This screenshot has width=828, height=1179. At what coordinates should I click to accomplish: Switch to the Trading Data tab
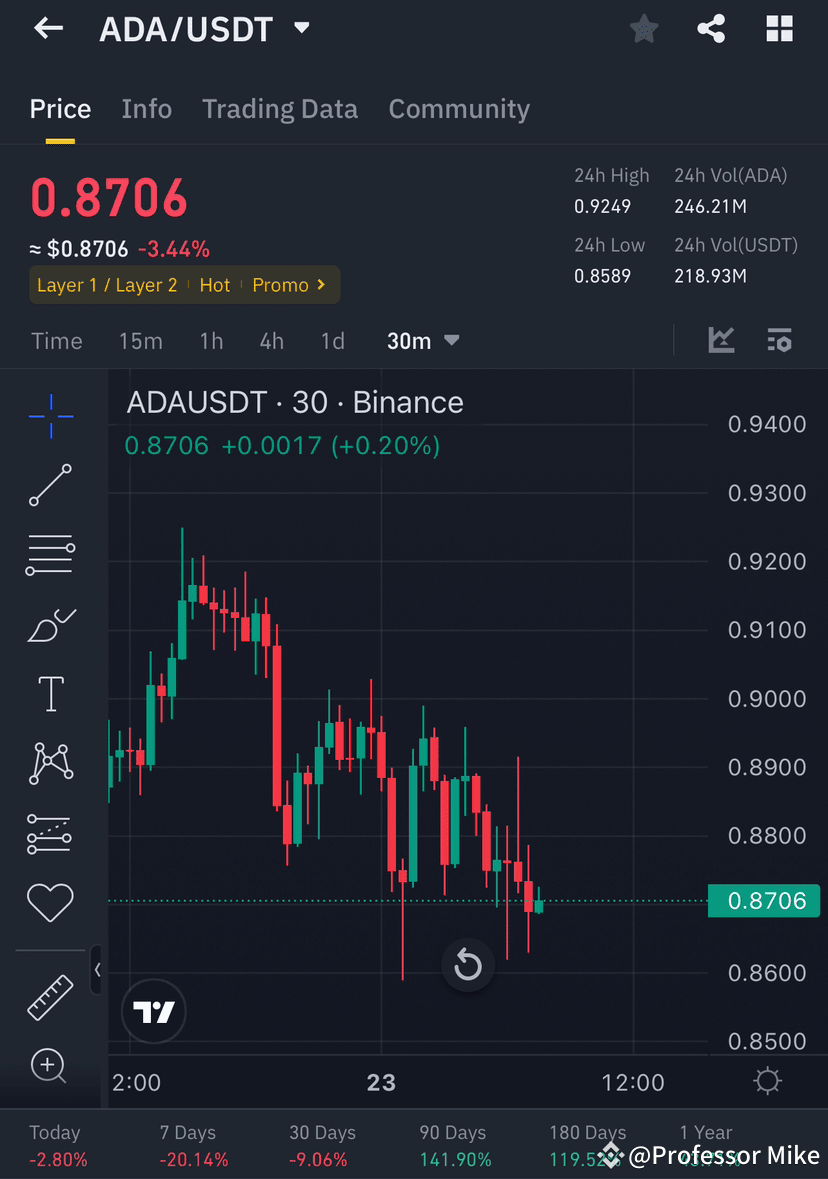tap(280, 108)
